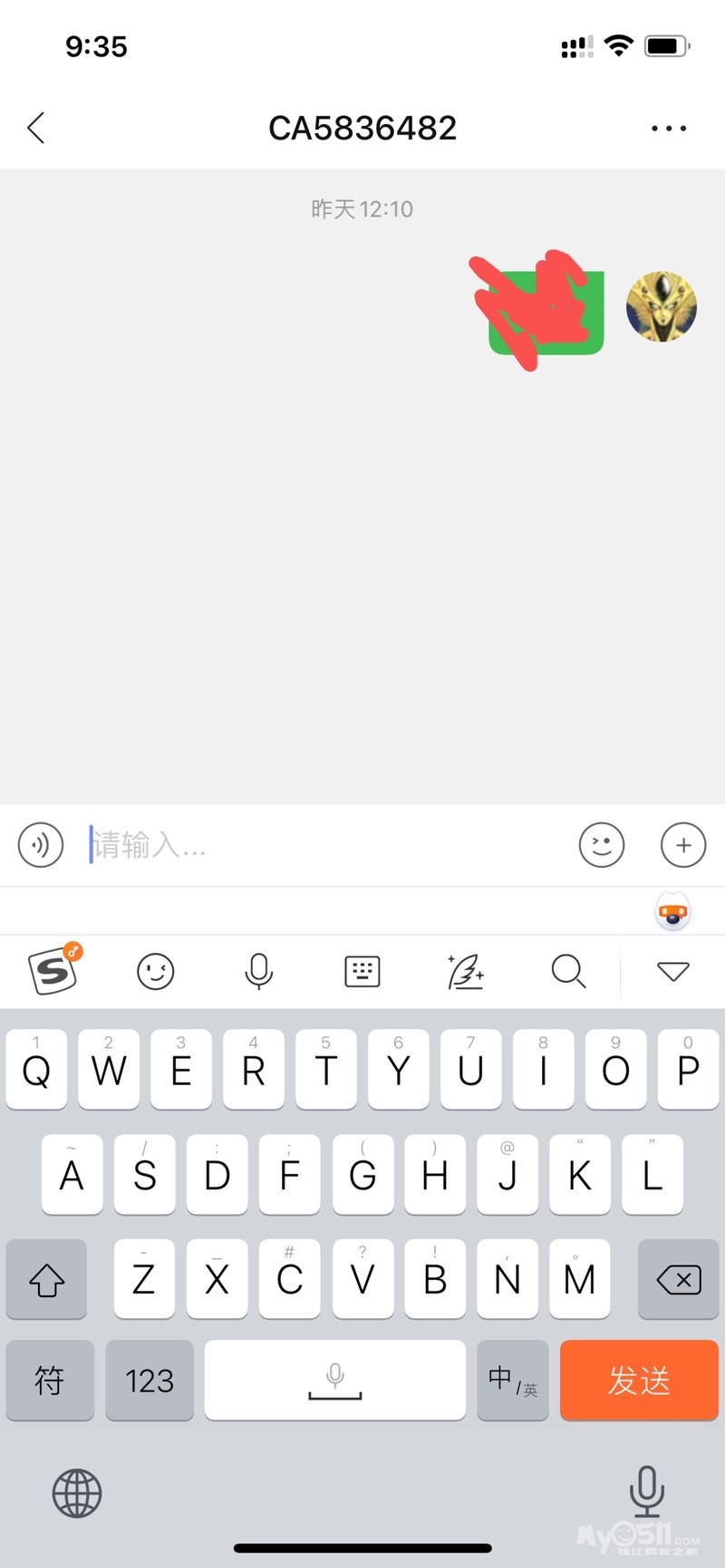Go back from the CA5836482 chat

tap(36, 129)
